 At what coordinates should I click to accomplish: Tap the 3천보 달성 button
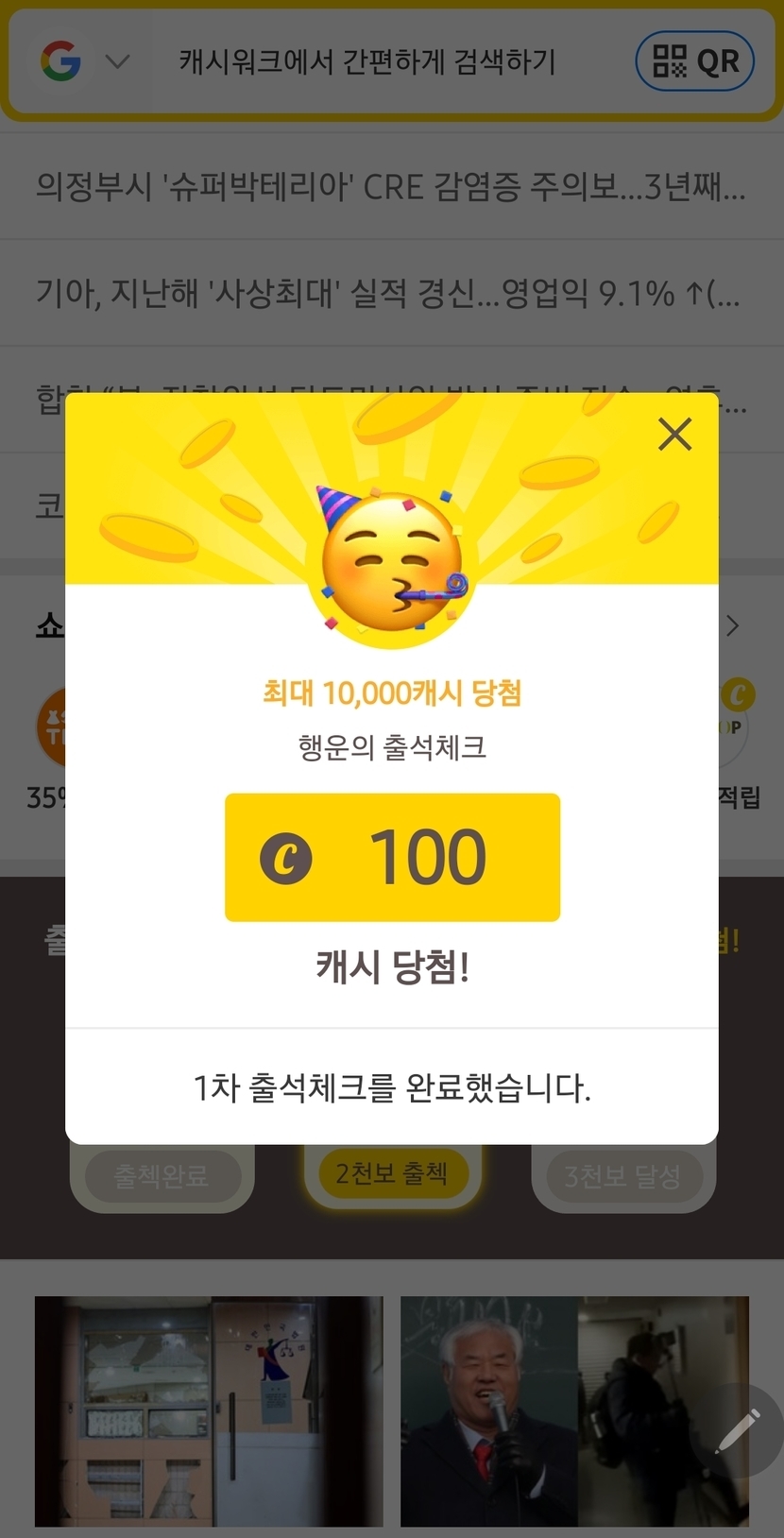pyautogui.click(x=622, y=1177)
